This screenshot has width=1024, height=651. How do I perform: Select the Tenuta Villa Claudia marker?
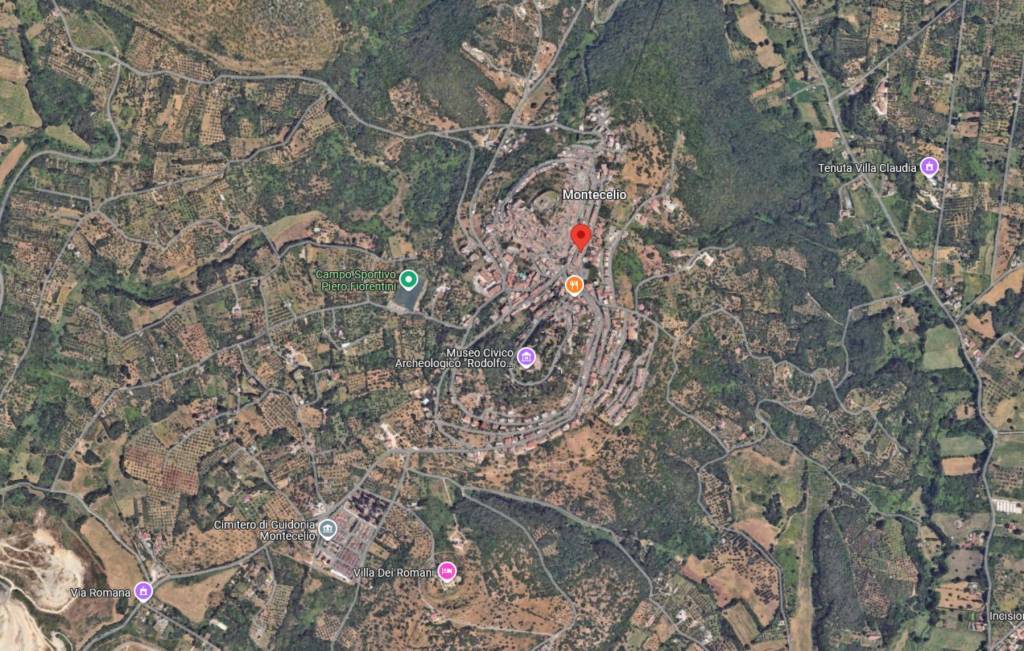click(x=930, y=167)
